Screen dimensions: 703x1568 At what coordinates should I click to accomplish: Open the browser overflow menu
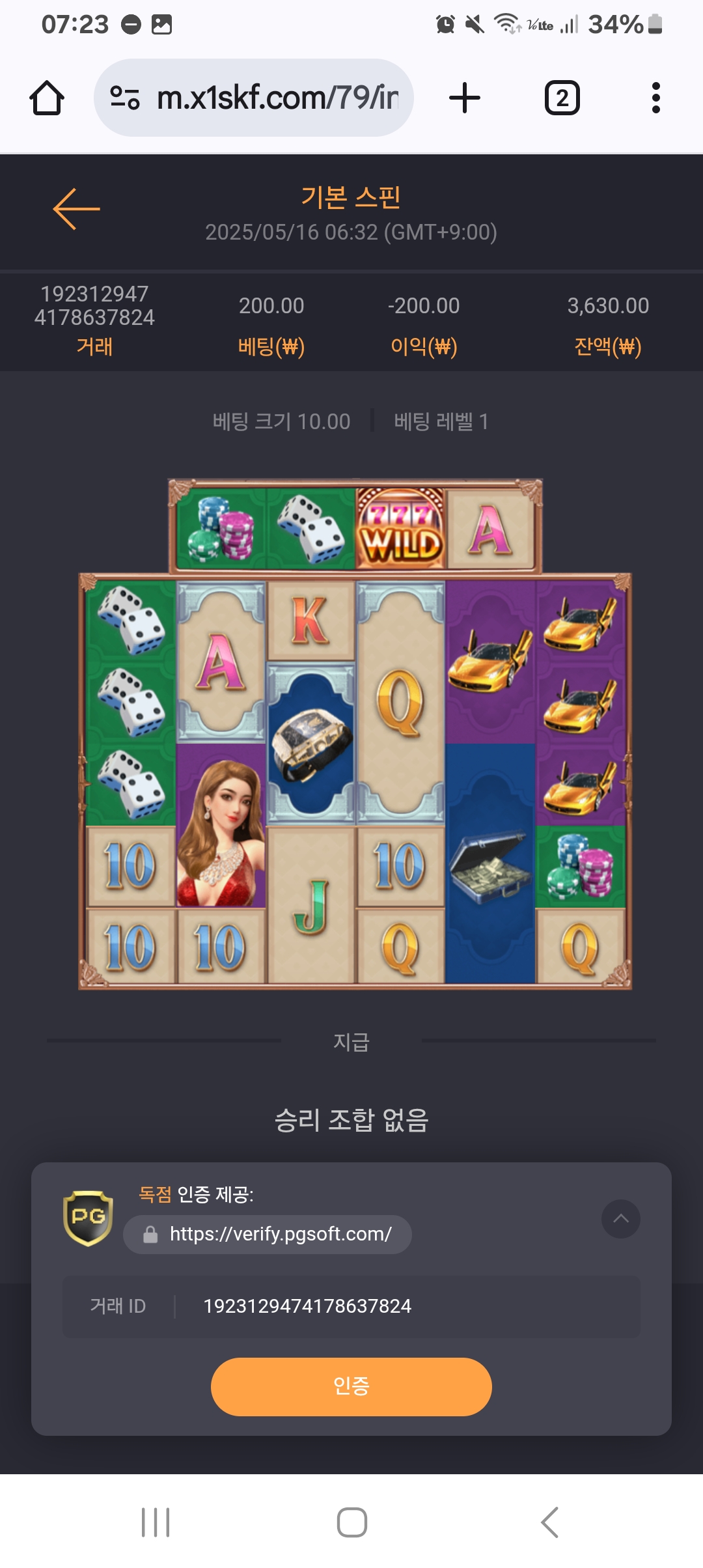pyautogui.click(x=655, y=98)
